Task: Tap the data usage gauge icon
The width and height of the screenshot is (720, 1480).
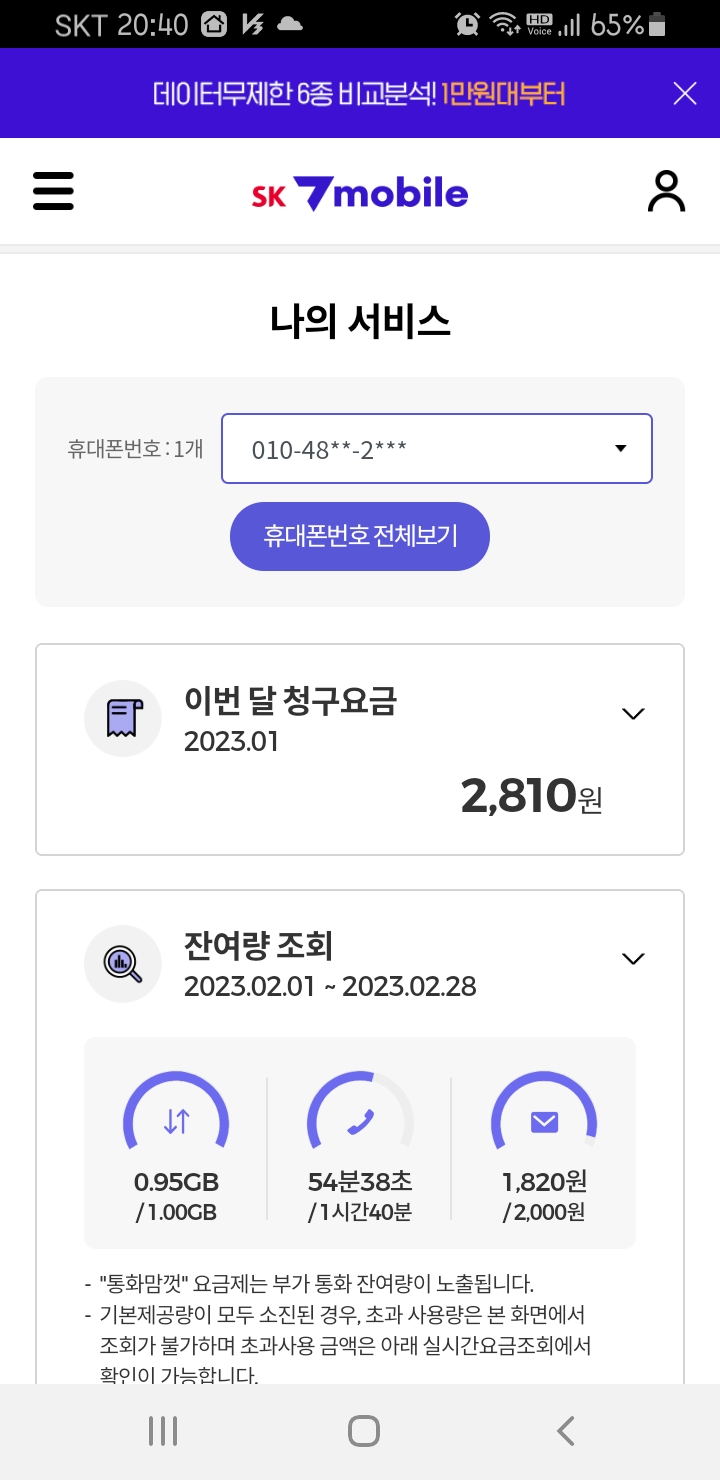Action: (x=176, y=1122)
